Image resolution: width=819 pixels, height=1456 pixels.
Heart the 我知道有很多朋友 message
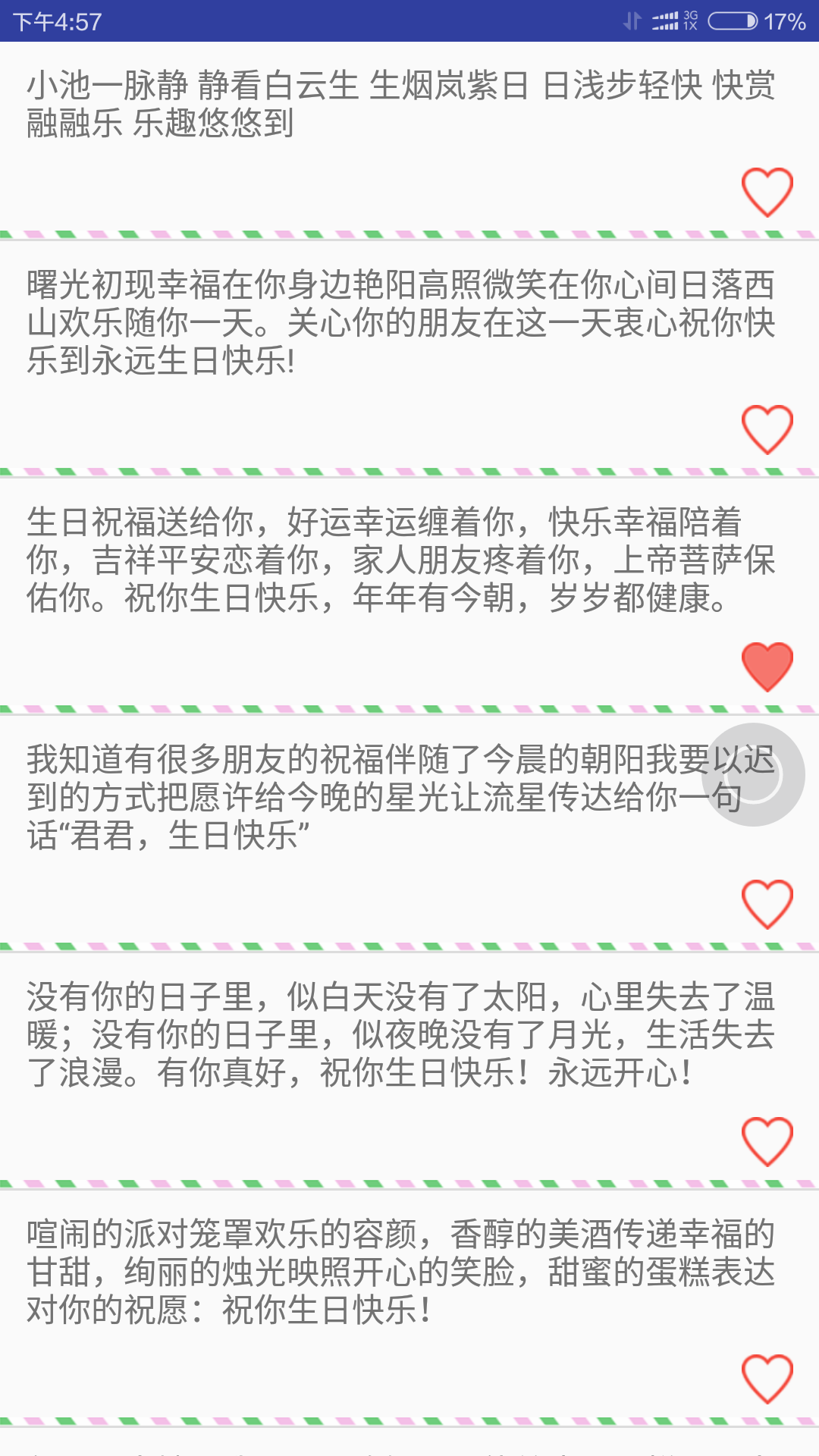pyautogui.click(x=767, y=904)
